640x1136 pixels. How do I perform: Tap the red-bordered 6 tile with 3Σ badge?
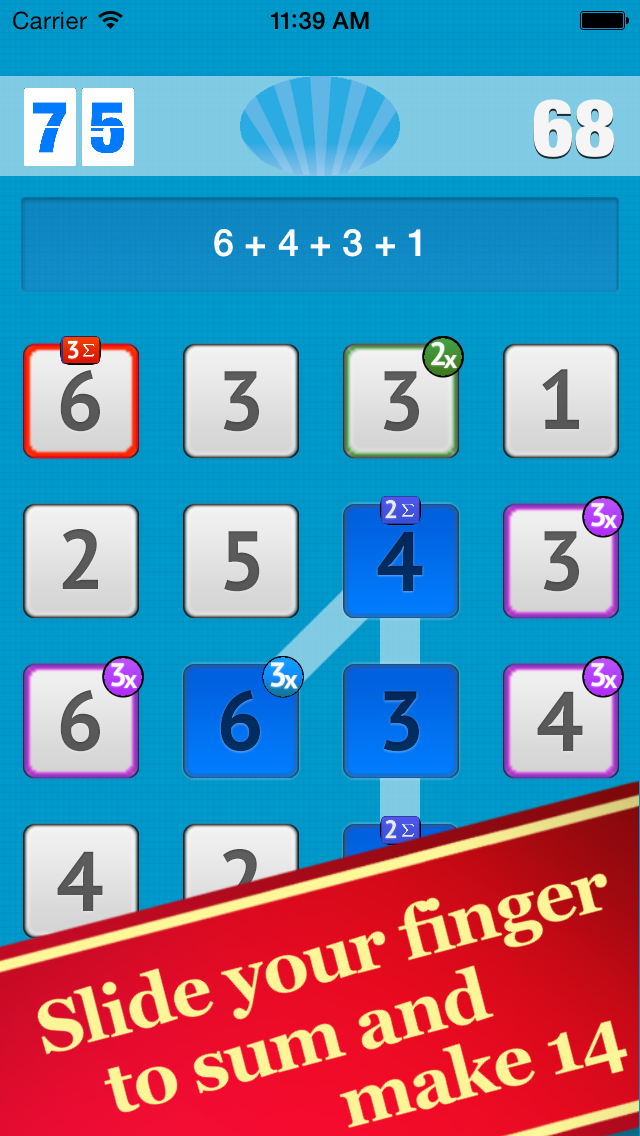coord(80,401)
